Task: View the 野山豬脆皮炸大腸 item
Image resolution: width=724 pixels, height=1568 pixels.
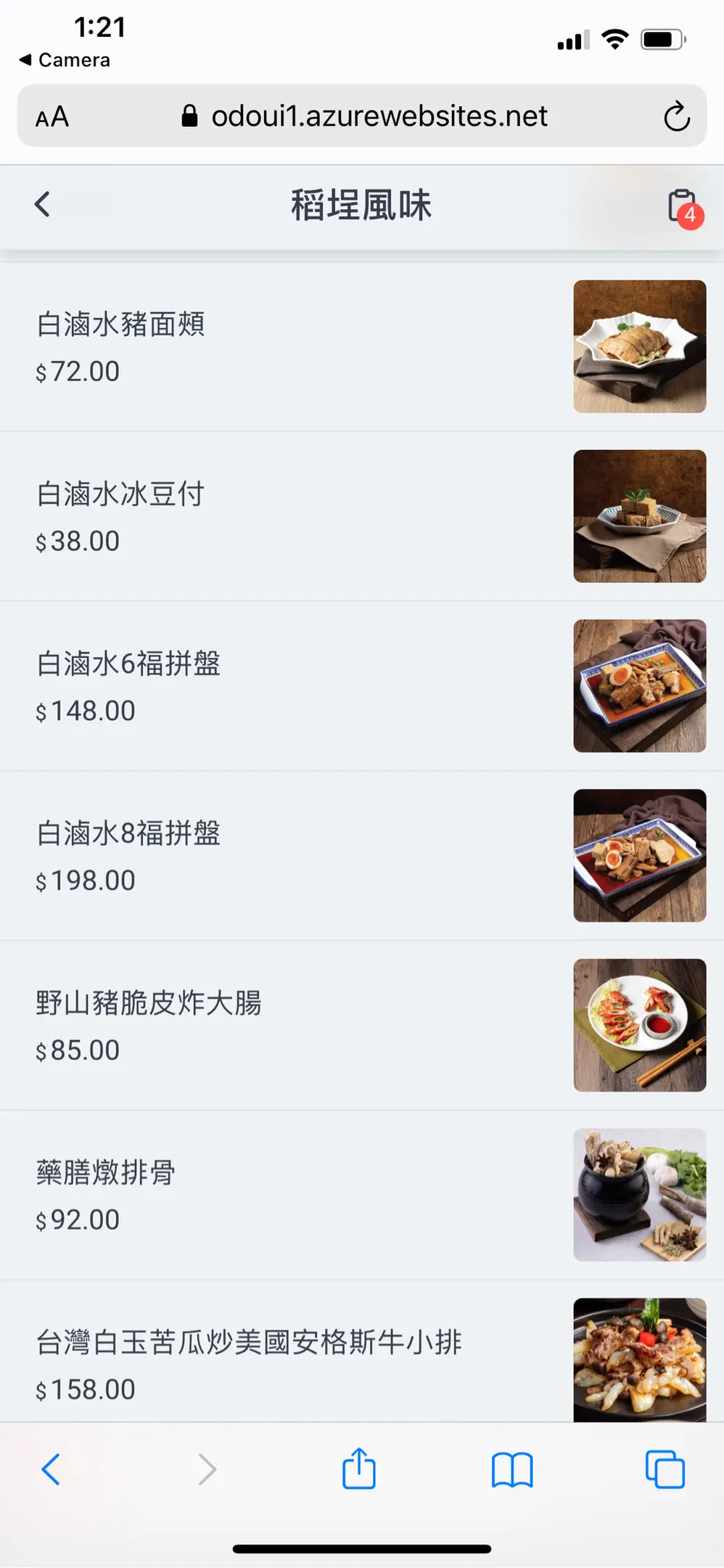Action: [362, 1026]
